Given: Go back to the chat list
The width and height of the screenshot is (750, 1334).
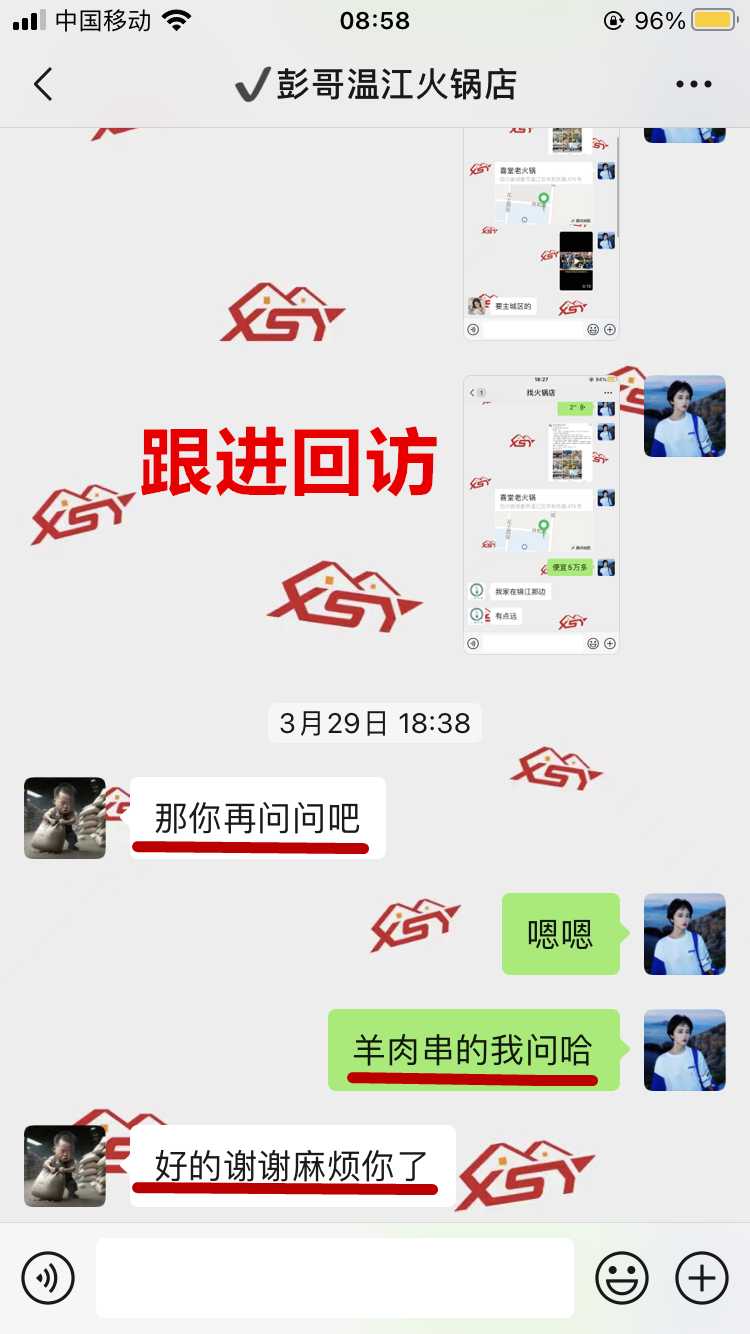Looking at the screenshot, I should pyautogui.click(x=43, y=85).
